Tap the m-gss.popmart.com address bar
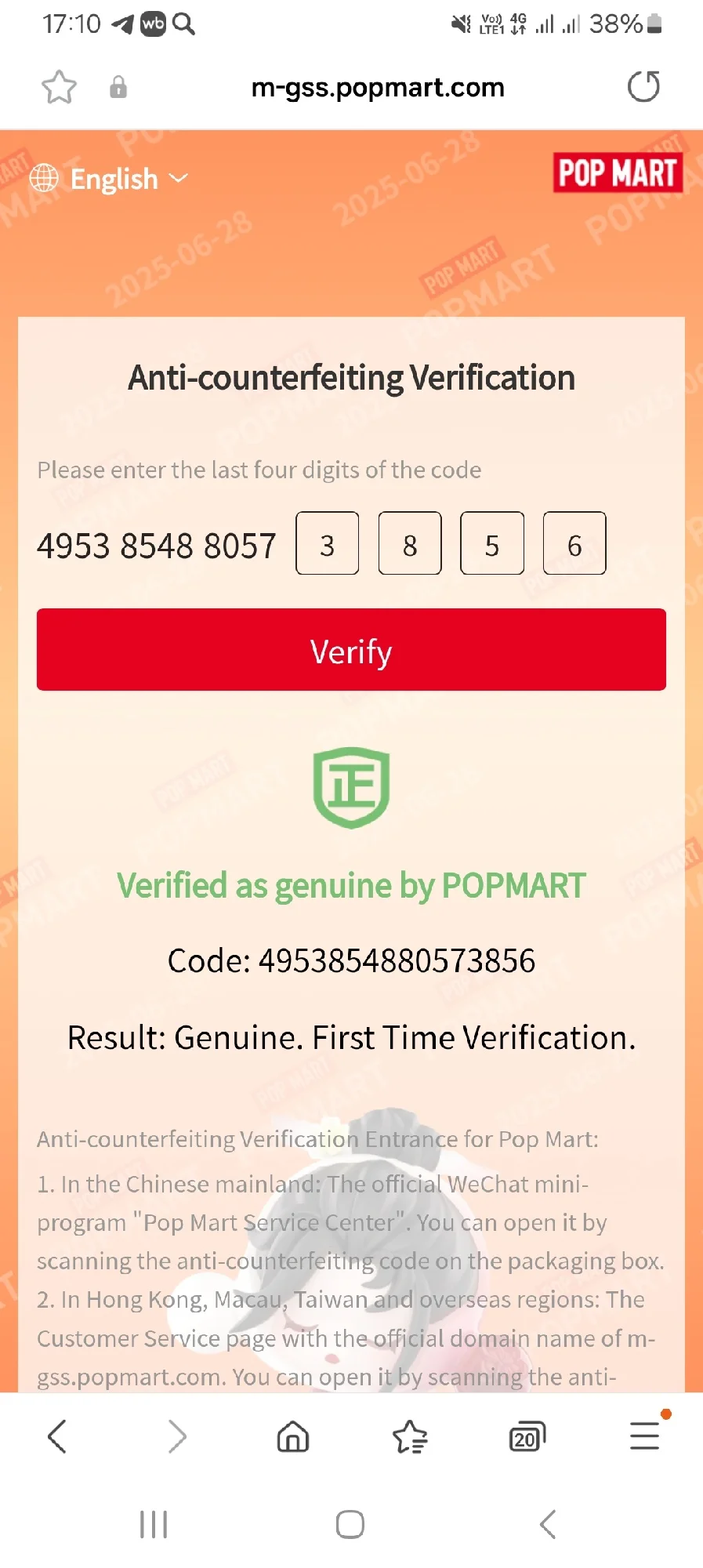The width and height of the screenshot is (703, 1568). (378, 87)
